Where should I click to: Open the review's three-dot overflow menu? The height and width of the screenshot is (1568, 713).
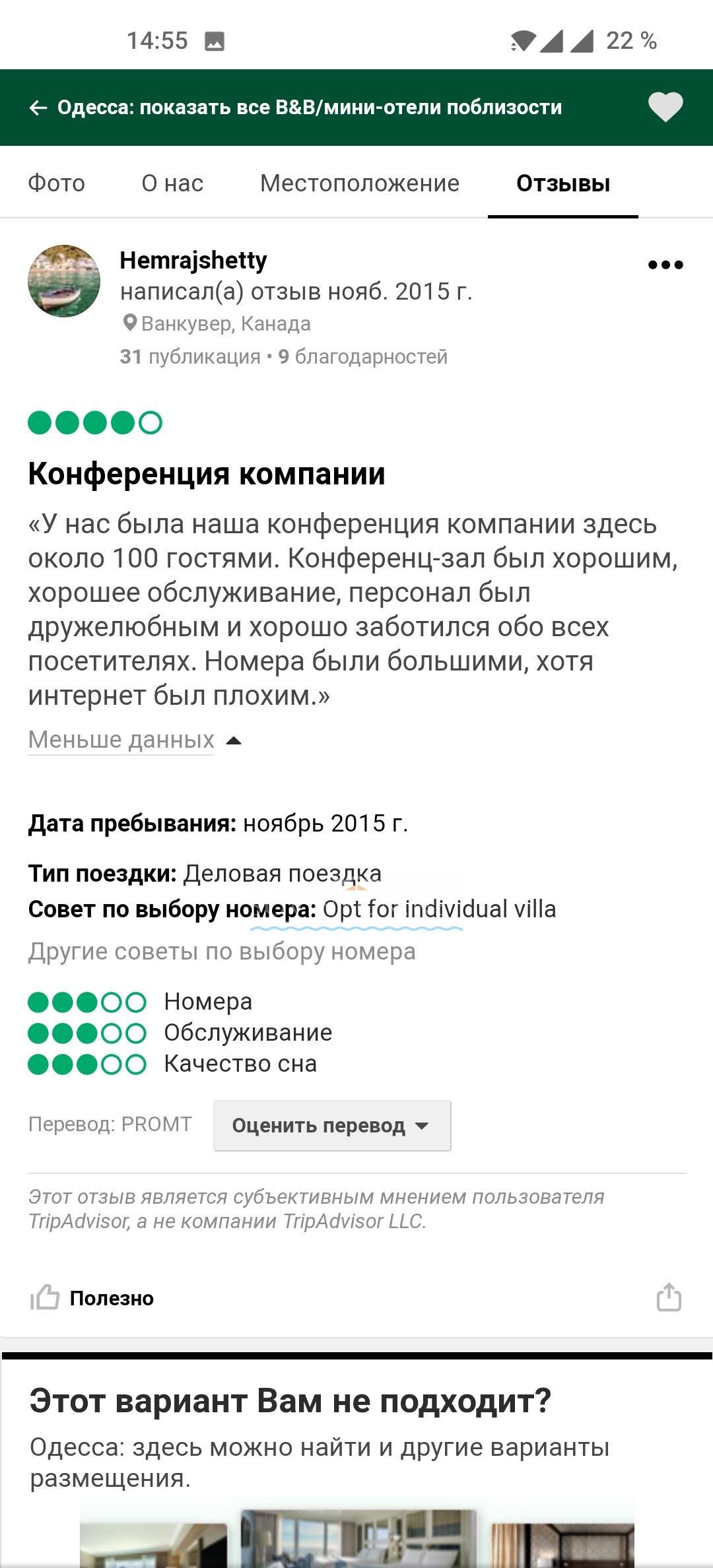(x=665, y=265)
